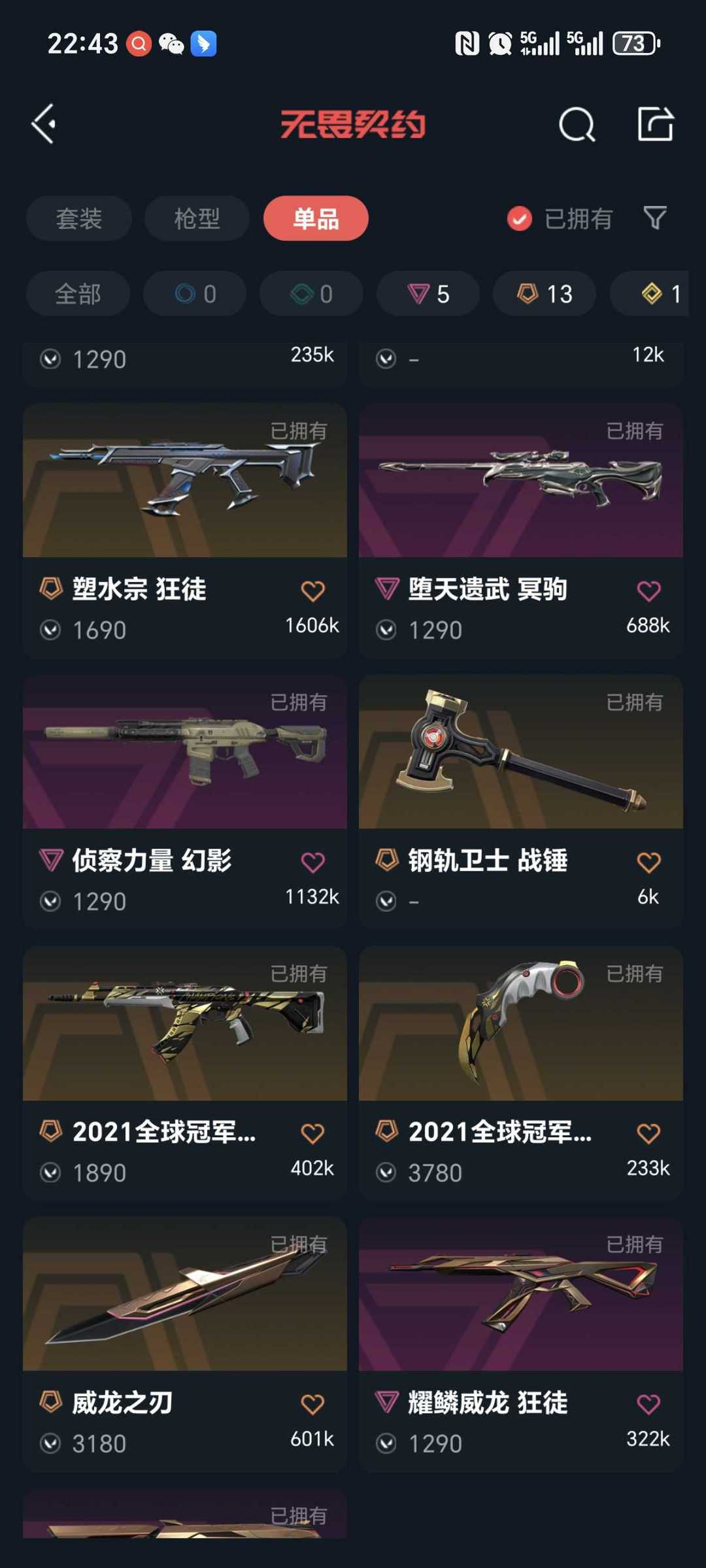Image resolution: width=706 pixels, height=1568 pixels.
Task: Switch to the 套装 tab
Action: [x=78, y=218]
